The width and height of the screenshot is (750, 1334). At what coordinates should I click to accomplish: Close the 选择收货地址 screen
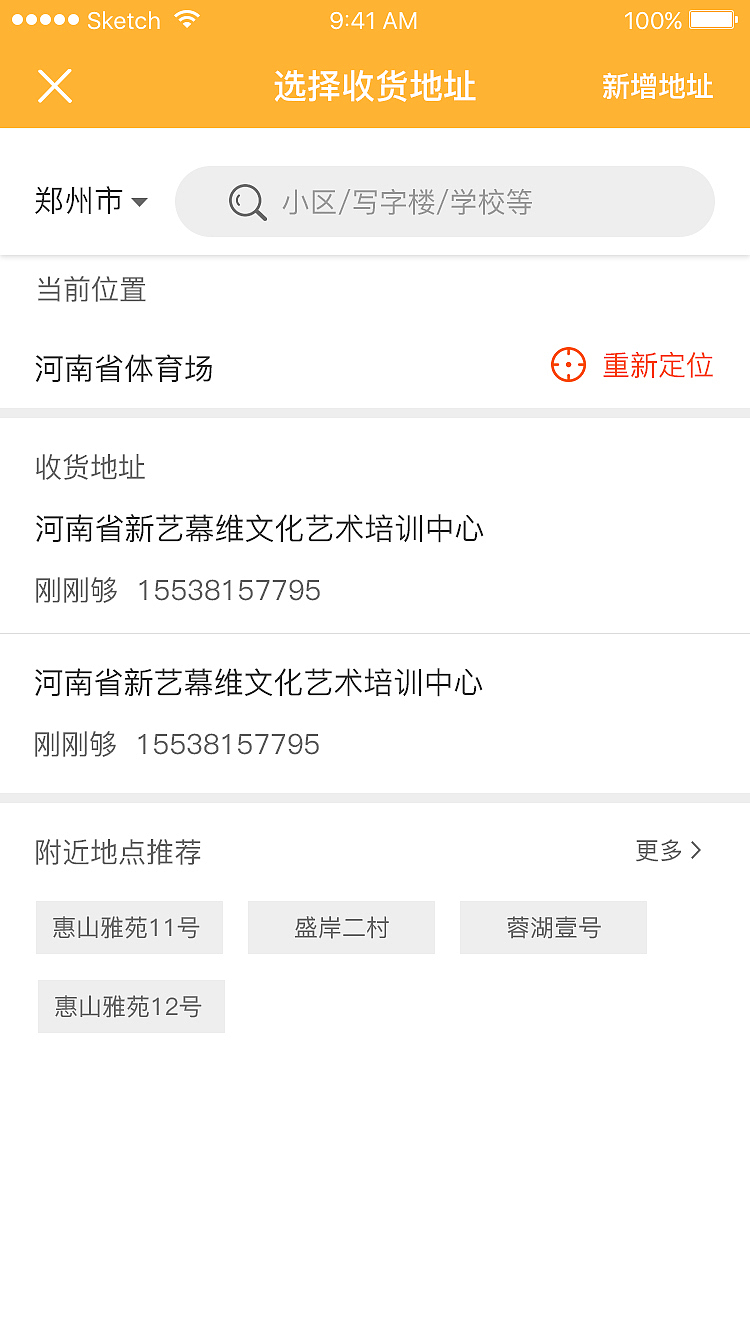pos(55,86)
